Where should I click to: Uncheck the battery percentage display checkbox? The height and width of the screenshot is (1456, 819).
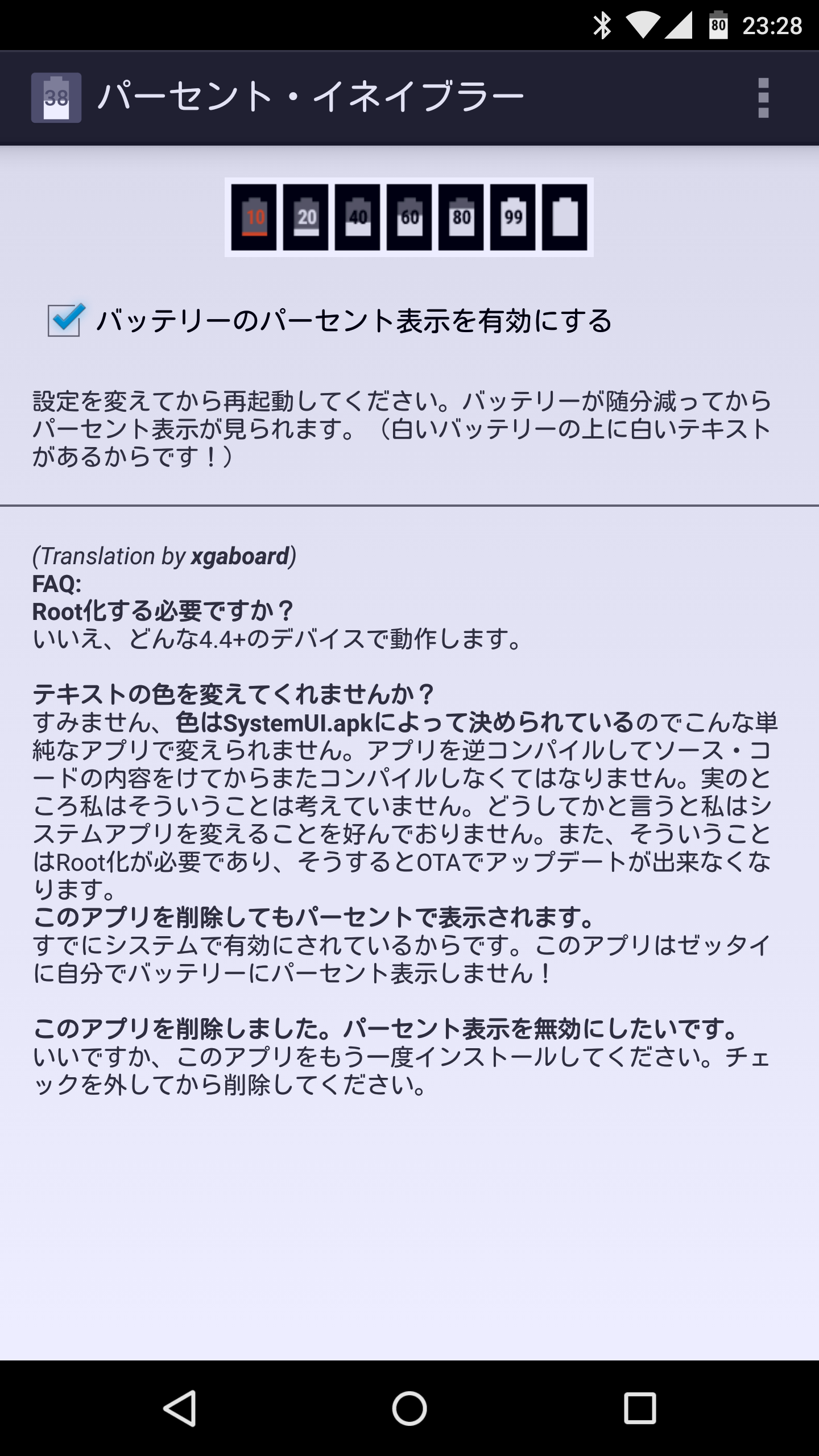pos(65,320)
